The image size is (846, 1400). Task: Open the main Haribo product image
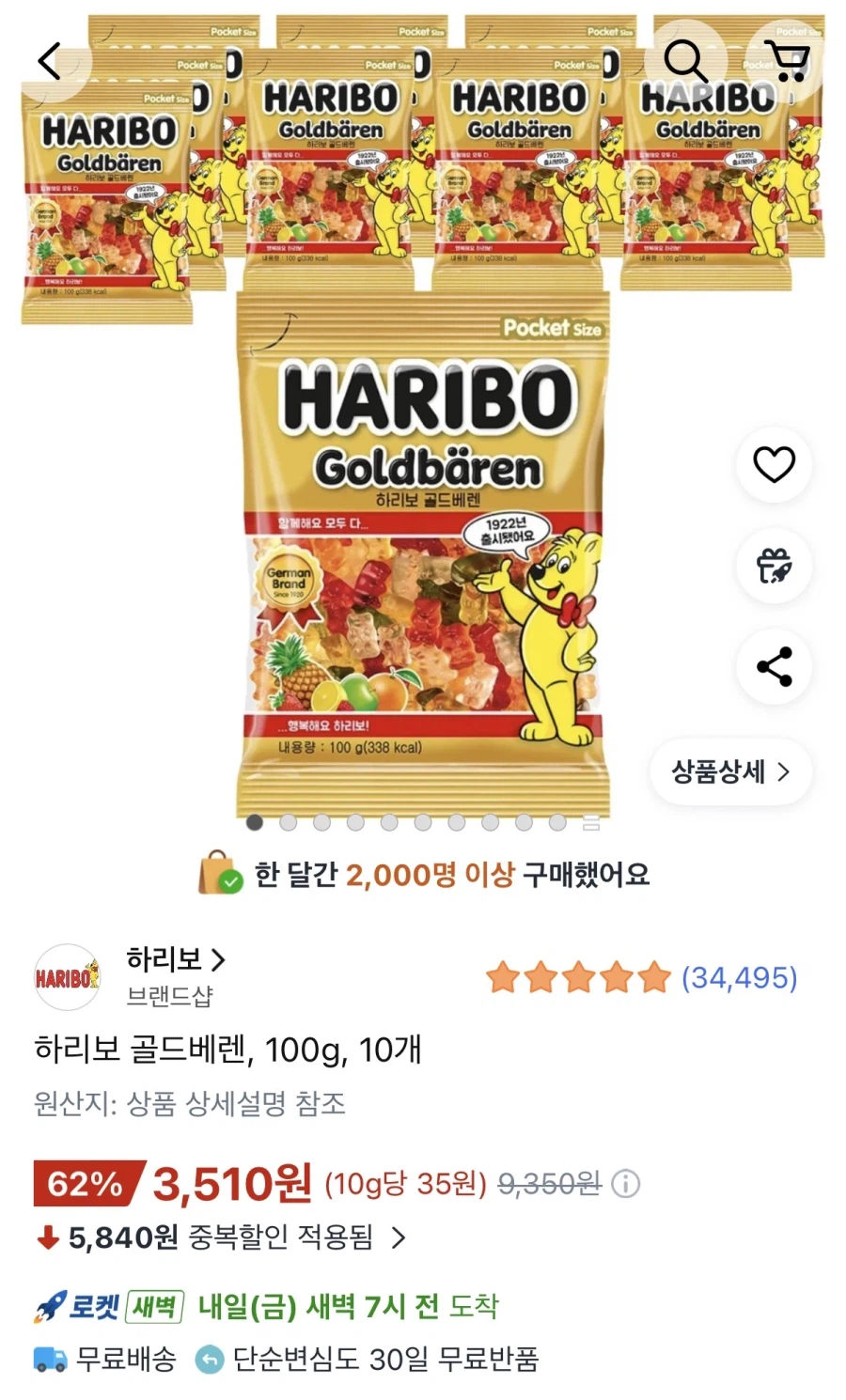coord(423,554)
